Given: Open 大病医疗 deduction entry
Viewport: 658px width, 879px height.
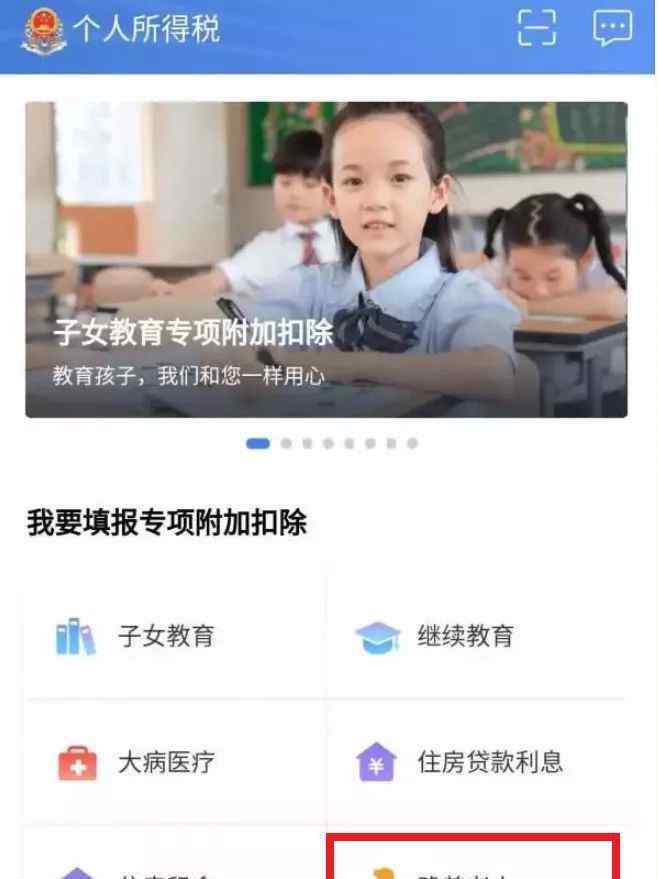Looking at the screenshot, I should [x=165, y=763].
